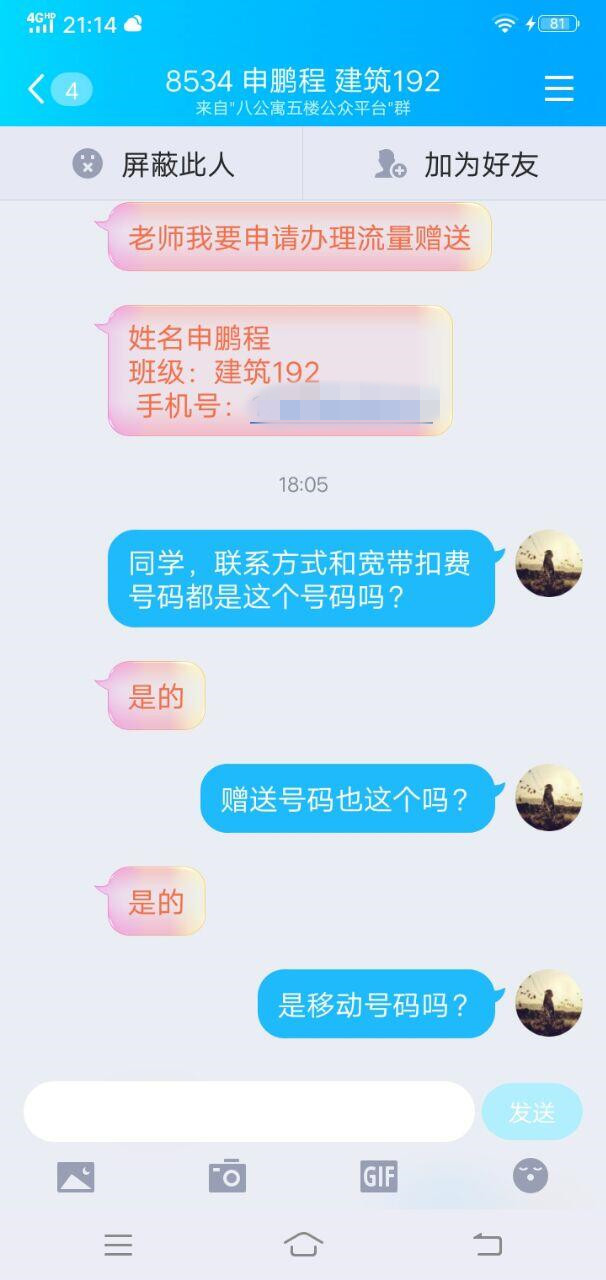Image resolution: width=606 pixels, height=1280 pixels.
Task: Focus the message text input box
Action: click(248, 1112)
